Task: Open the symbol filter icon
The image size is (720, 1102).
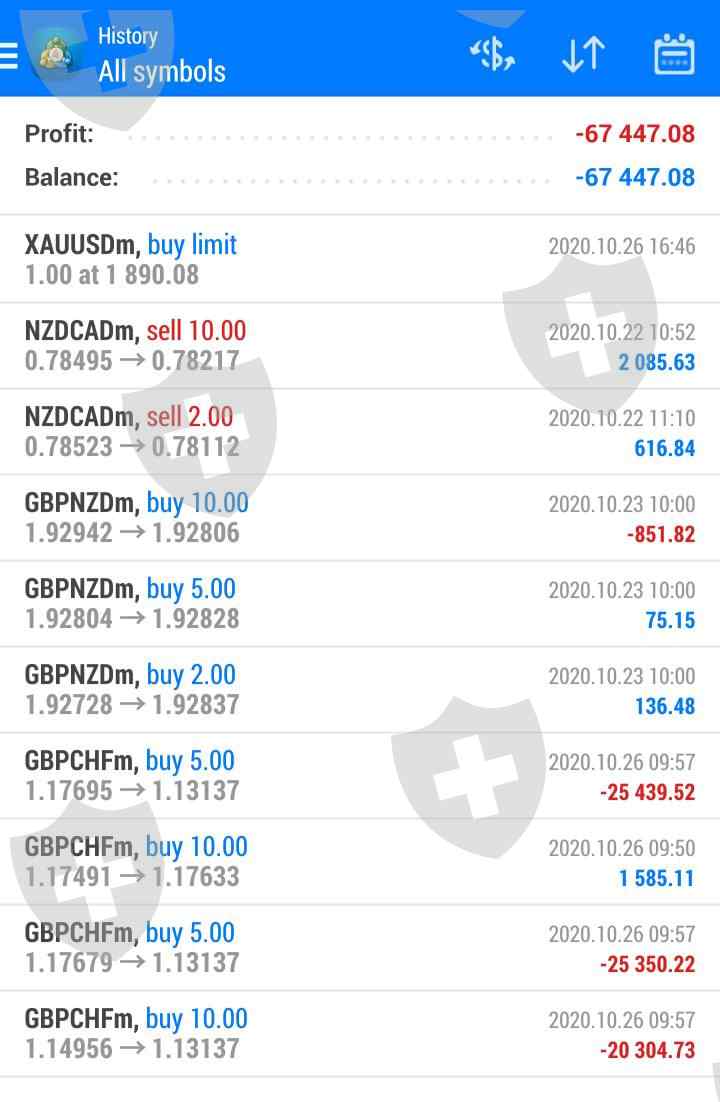Action: (492, 55)
